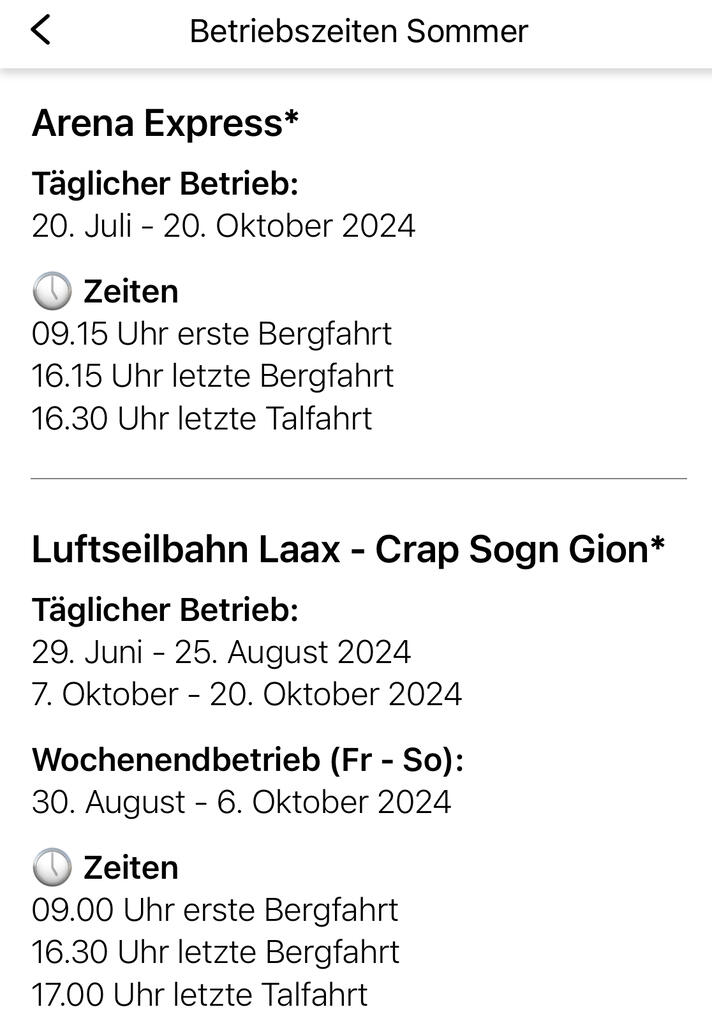Go back from Betriebszeiten Sommer
This screenshot has height=1030, width=712.
click(x=40, y=30)
